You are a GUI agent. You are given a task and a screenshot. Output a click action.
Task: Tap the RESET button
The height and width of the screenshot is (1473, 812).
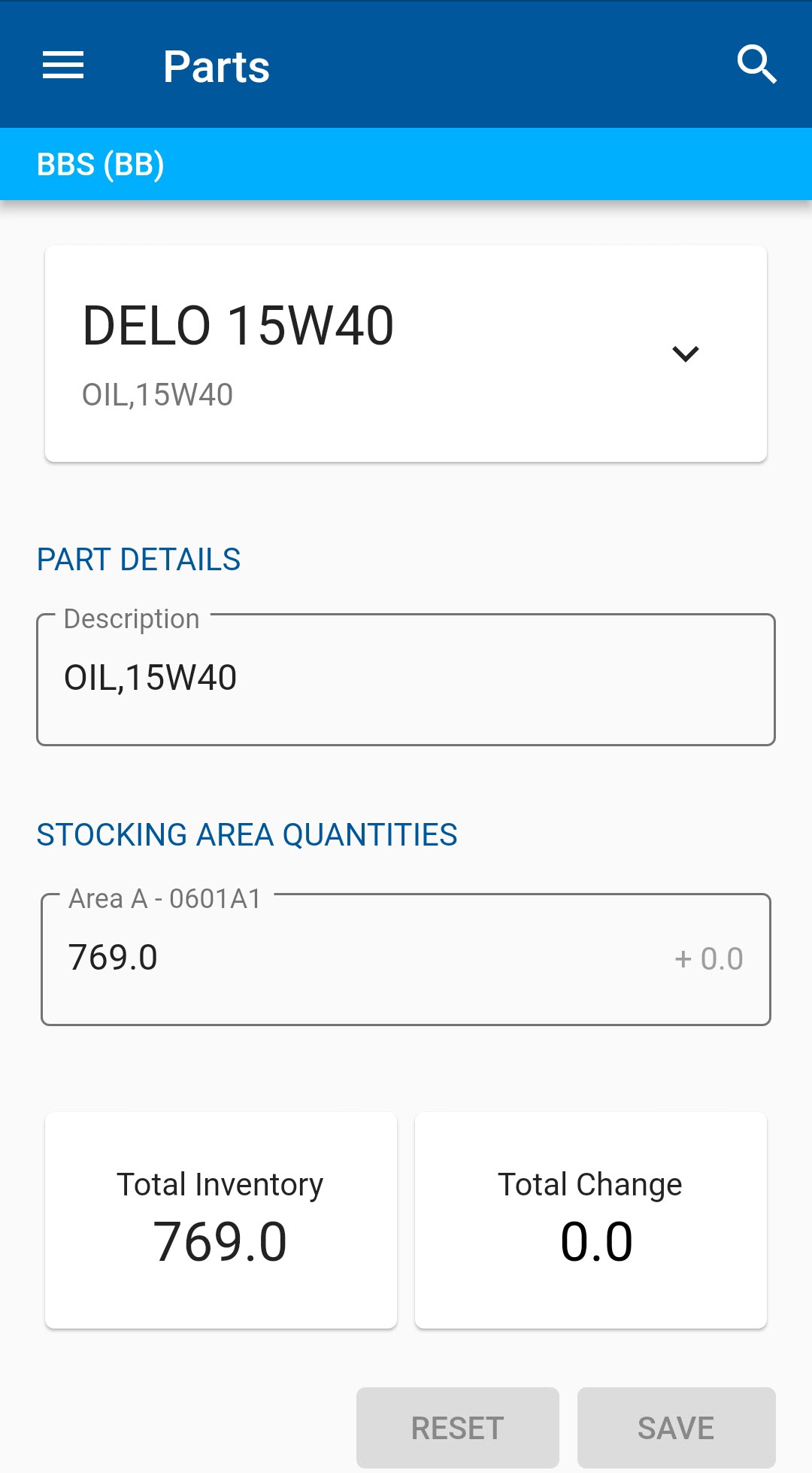click(457, 1427)
